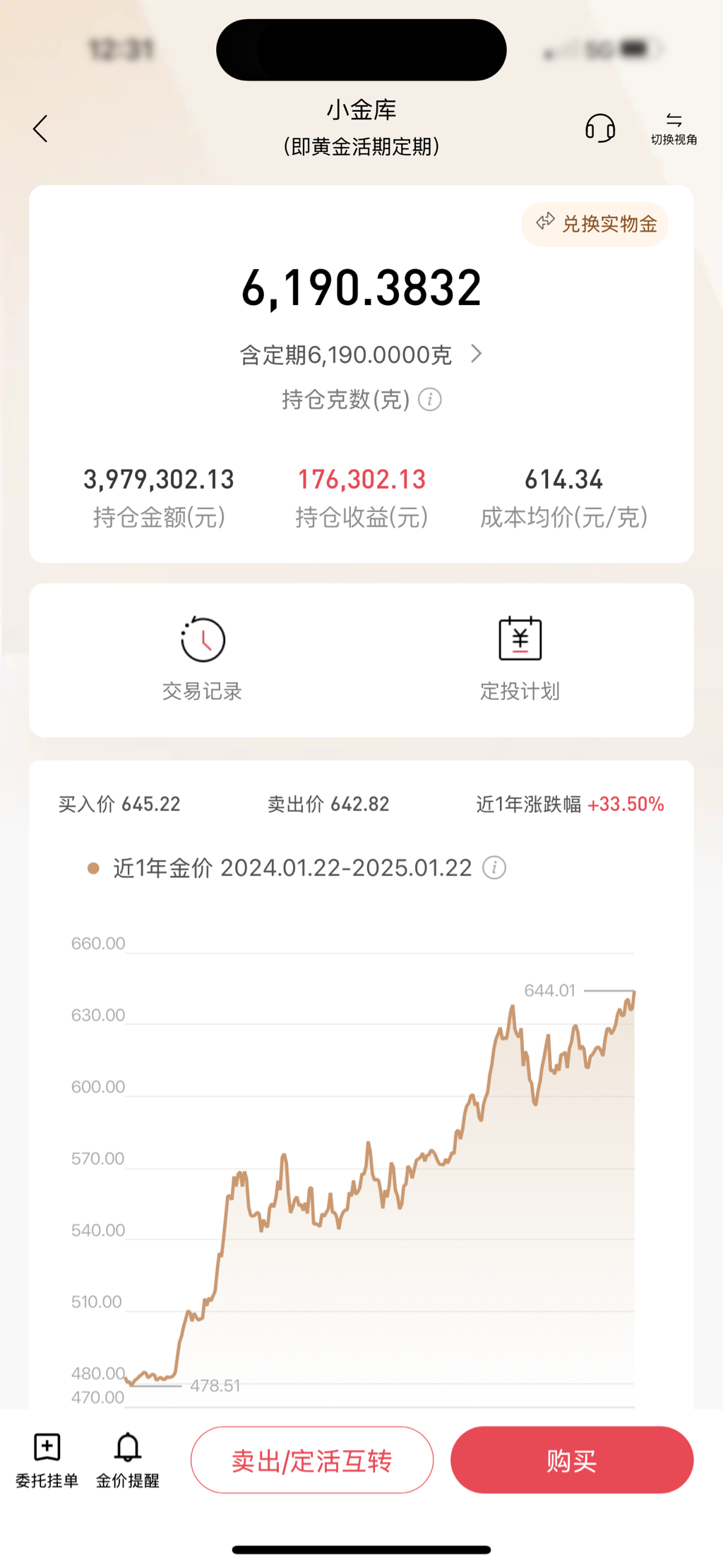Image resolution: width=723 pixels, height=1568 pixels.
Task: Tap the red 购买 button
Action: [572, 1460]
